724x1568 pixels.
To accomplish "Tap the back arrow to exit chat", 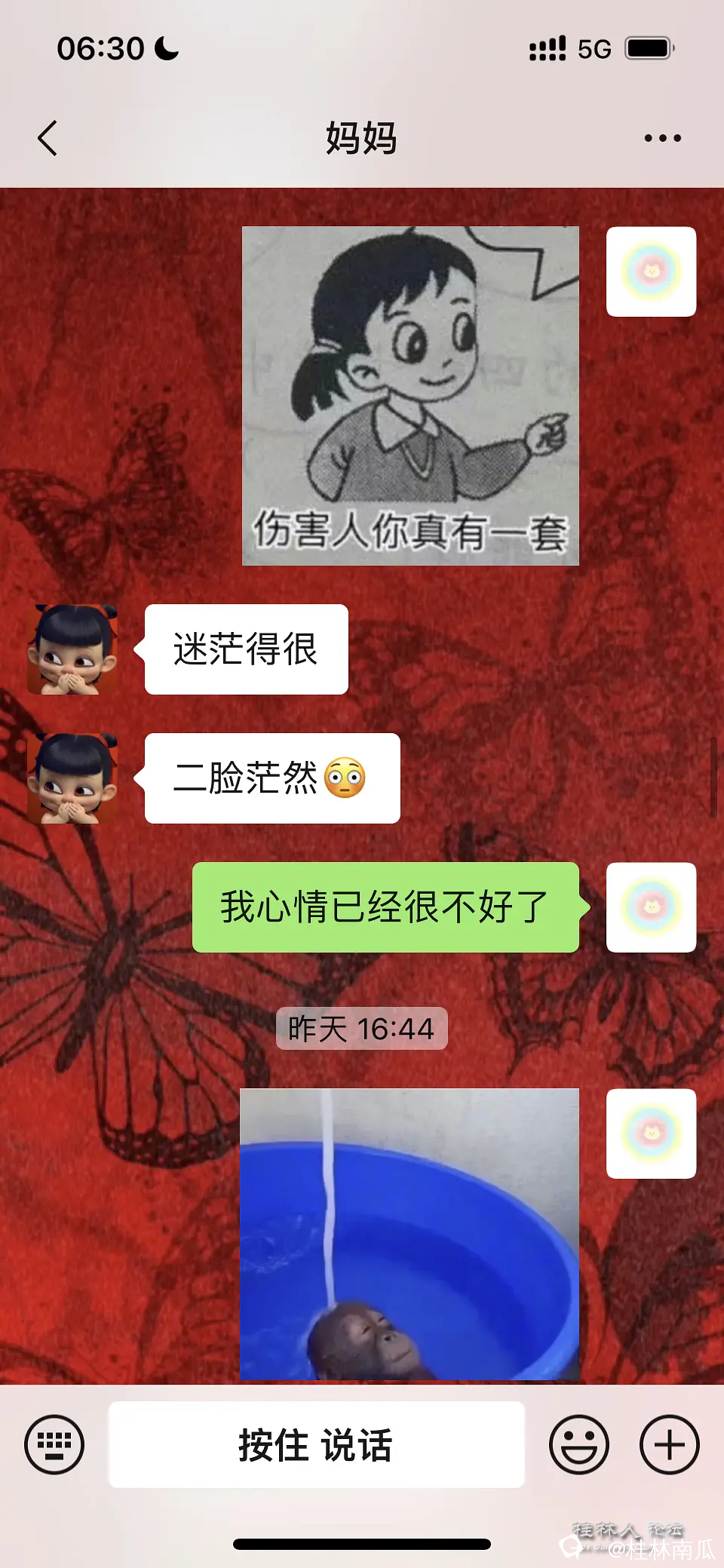I will click(48, 137).
